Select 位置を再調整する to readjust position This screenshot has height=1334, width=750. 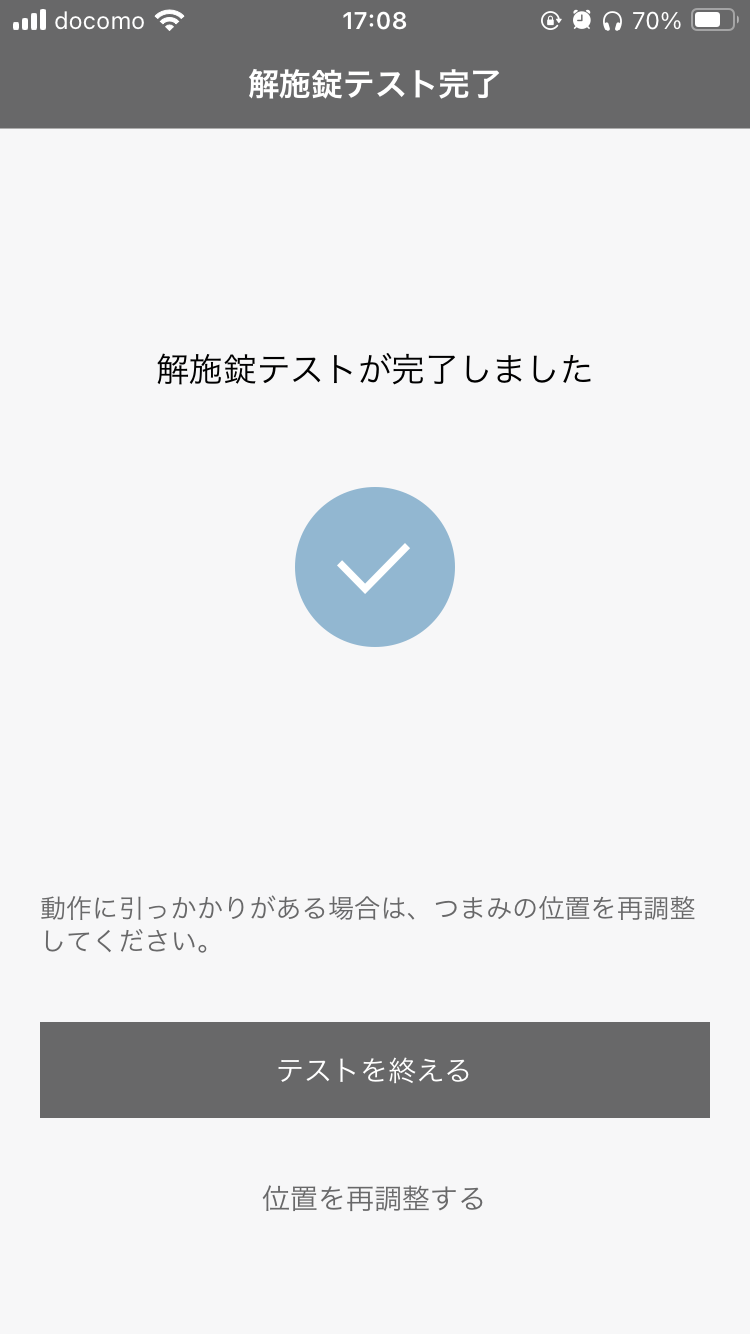click(374, 1198)
